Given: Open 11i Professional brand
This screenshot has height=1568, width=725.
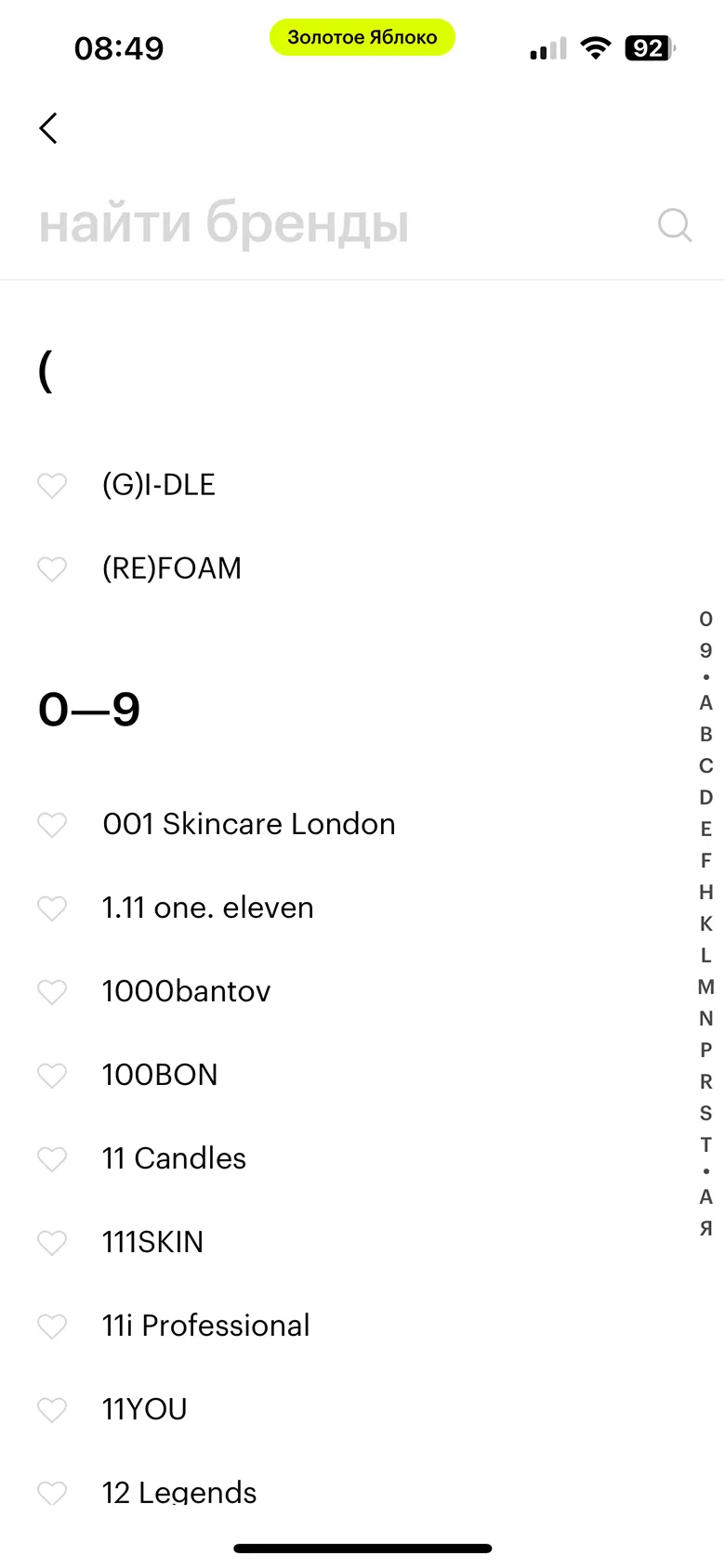Looking at the screenshot, I should (x=206, y=1326).
